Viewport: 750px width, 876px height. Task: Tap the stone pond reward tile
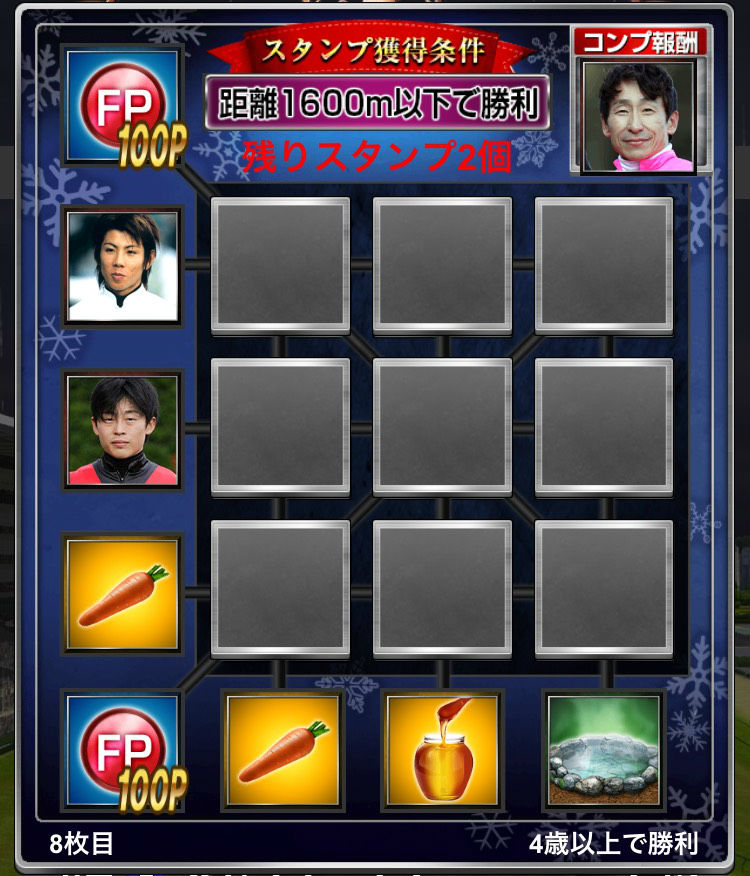[x=603, y=751]
